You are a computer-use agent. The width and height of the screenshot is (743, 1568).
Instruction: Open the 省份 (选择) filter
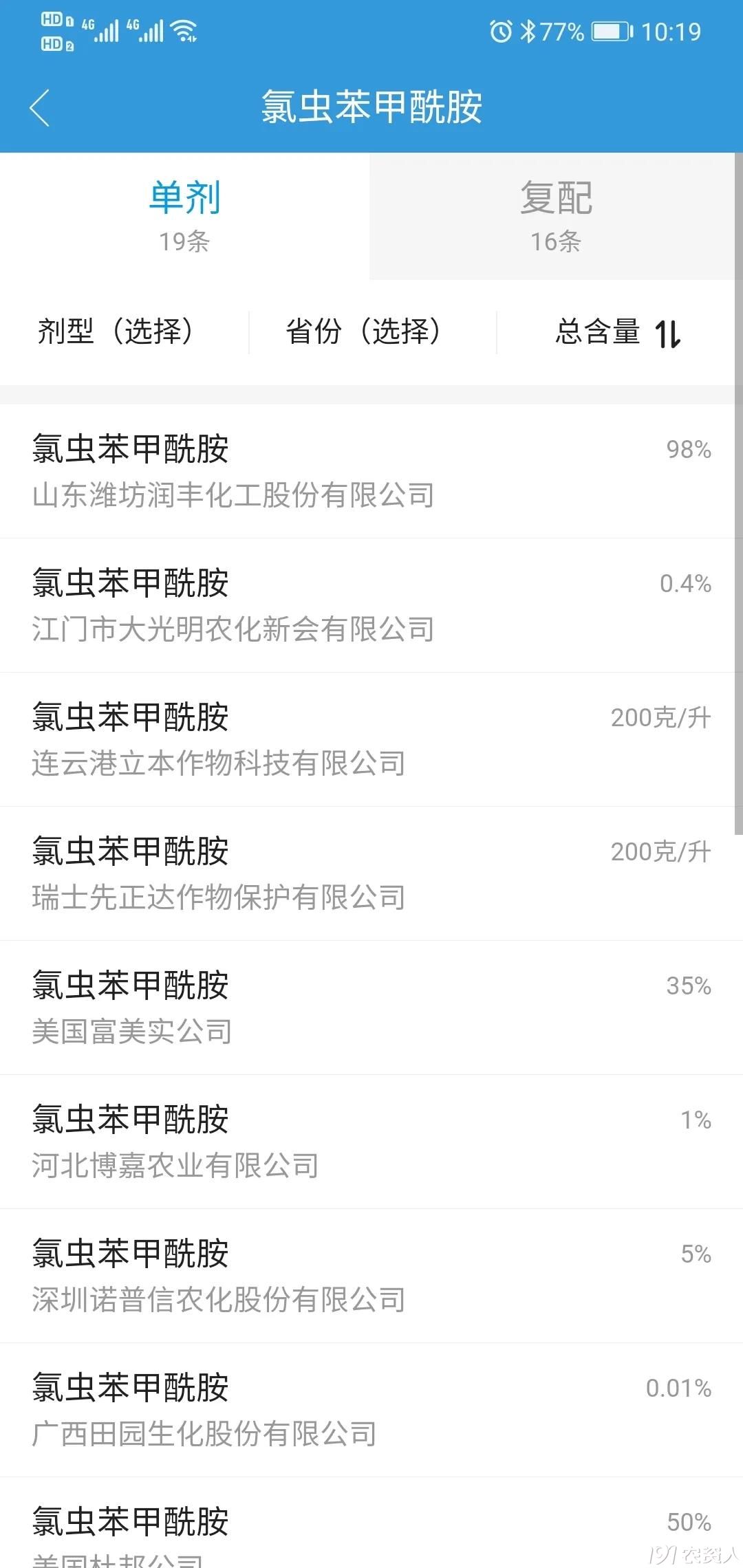tap(363, 332)
